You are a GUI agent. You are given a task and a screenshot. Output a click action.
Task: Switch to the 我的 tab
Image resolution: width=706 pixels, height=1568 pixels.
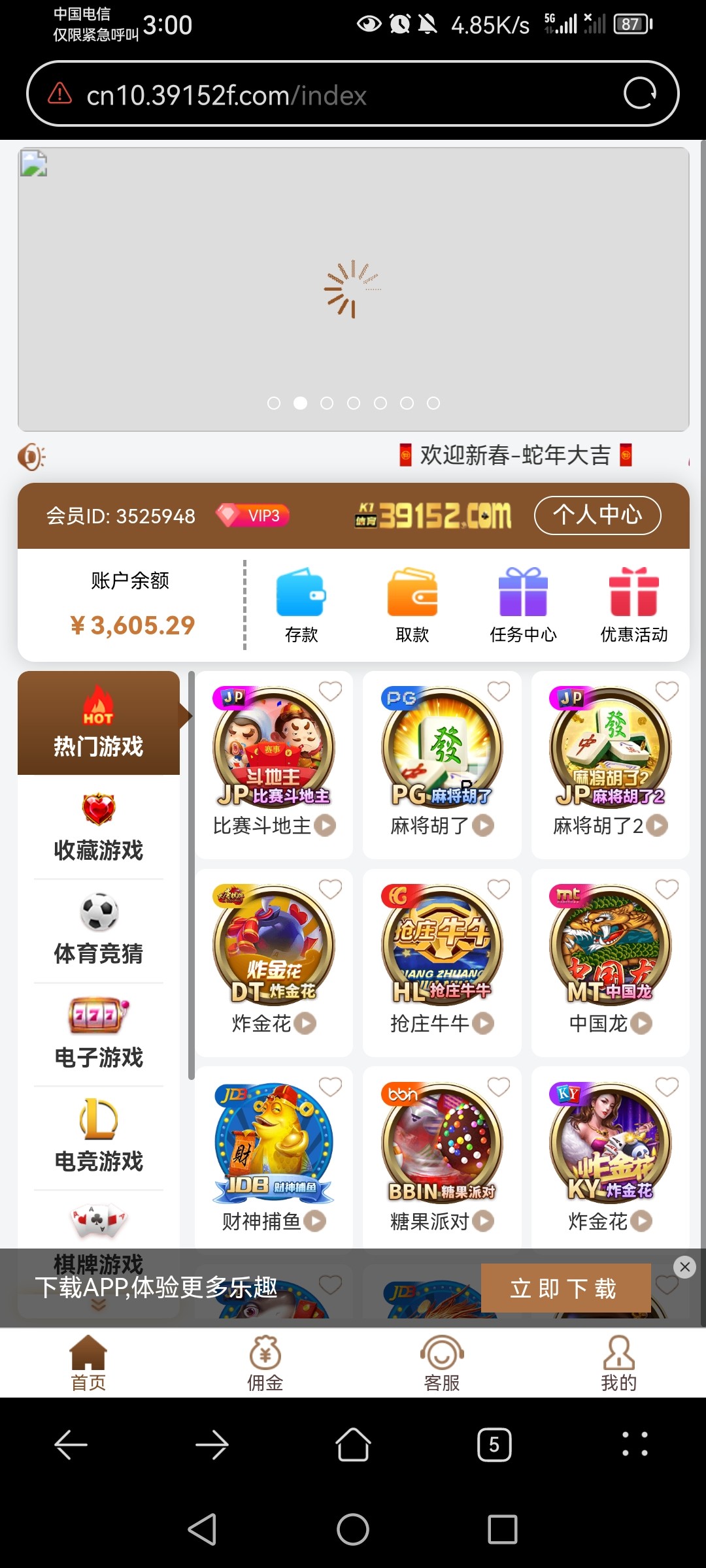coord(618,1363)
